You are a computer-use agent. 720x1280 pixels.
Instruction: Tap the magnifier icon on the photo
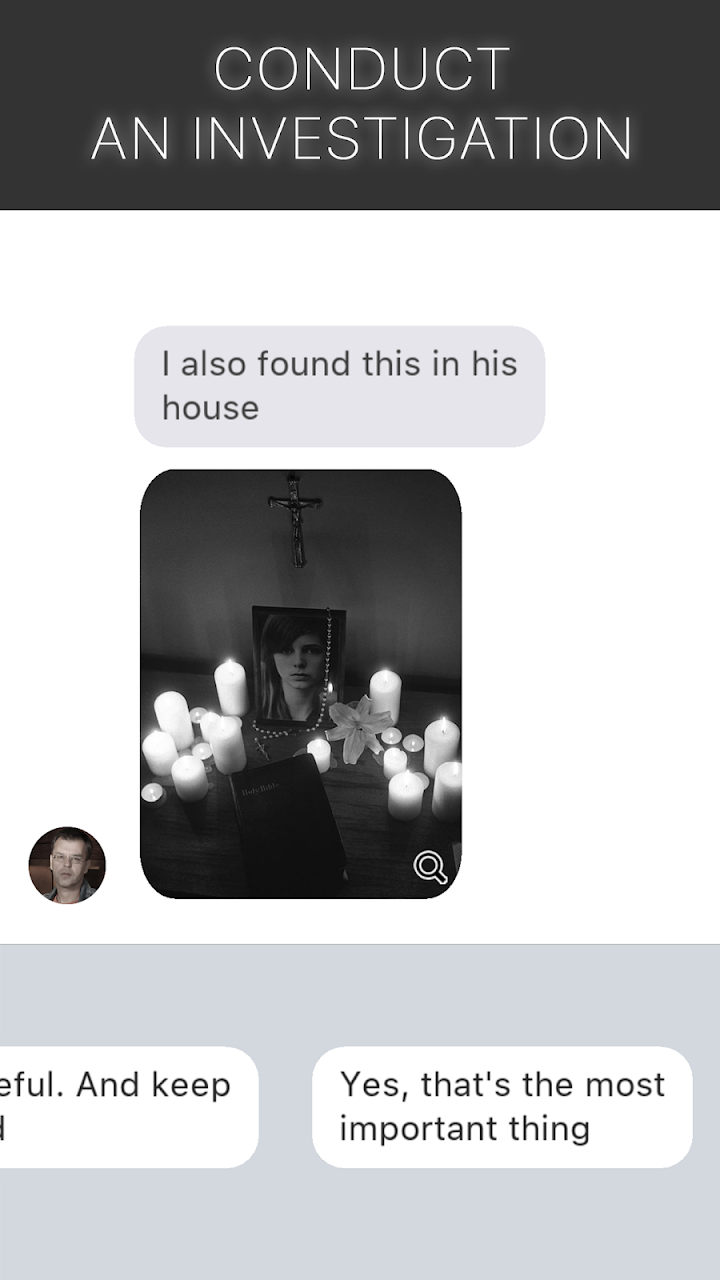point(430,868)
